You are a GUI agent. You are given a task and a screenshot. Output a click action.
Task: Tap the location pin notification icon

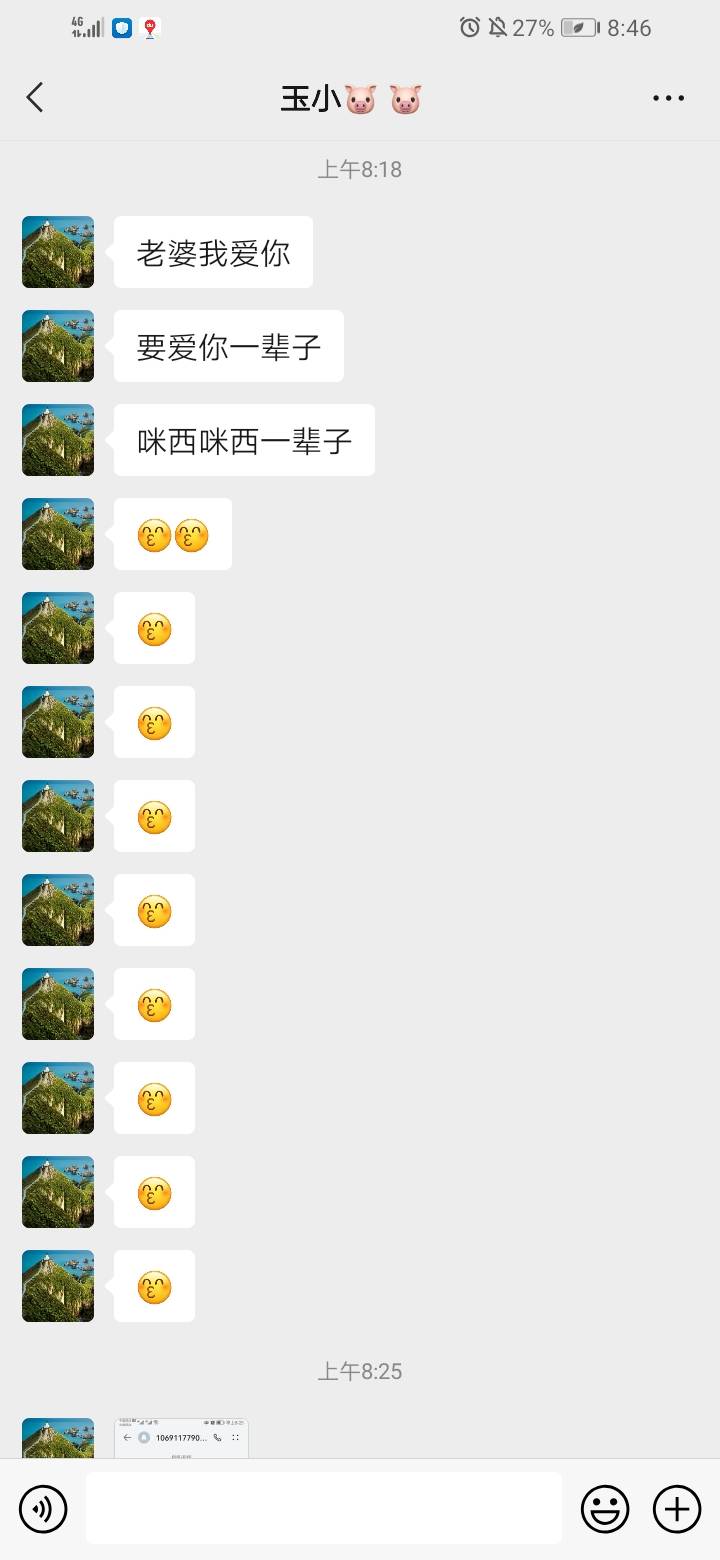151,28
